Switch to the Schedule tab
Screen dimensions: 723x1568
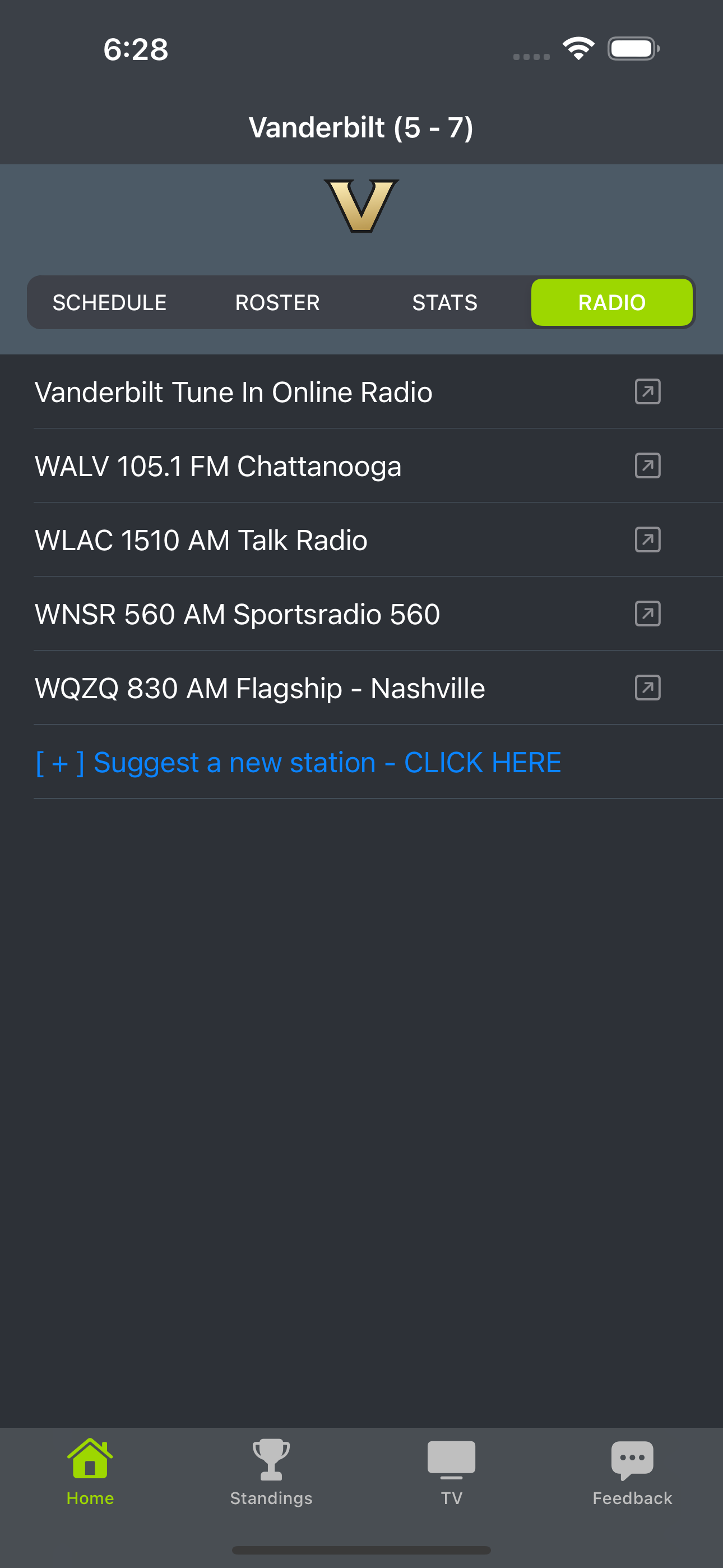[109, 302]
